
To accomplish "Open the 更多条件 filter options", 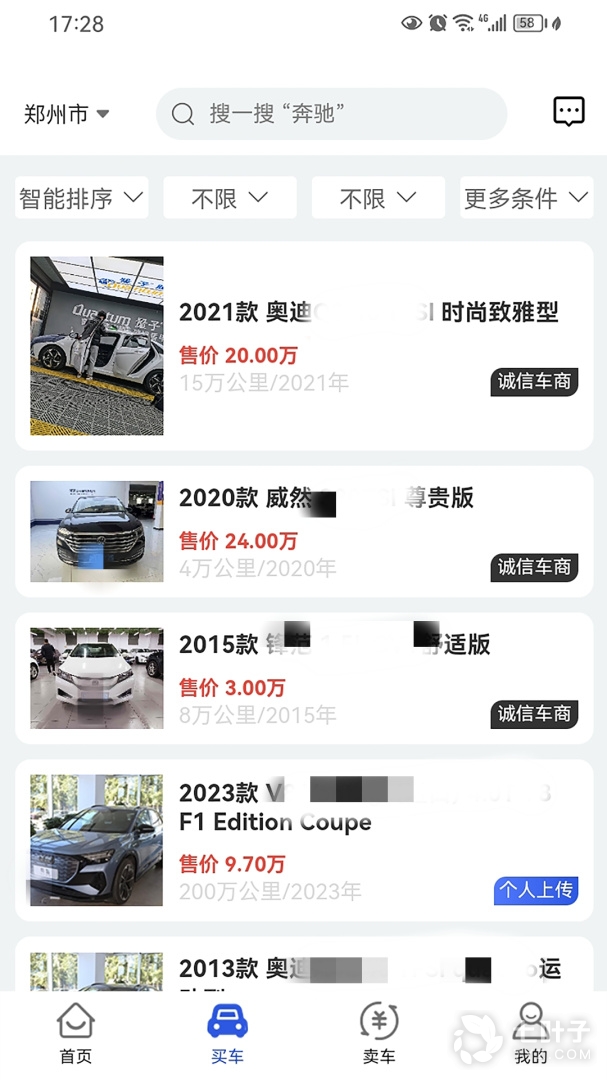I will tap(526, 198).
